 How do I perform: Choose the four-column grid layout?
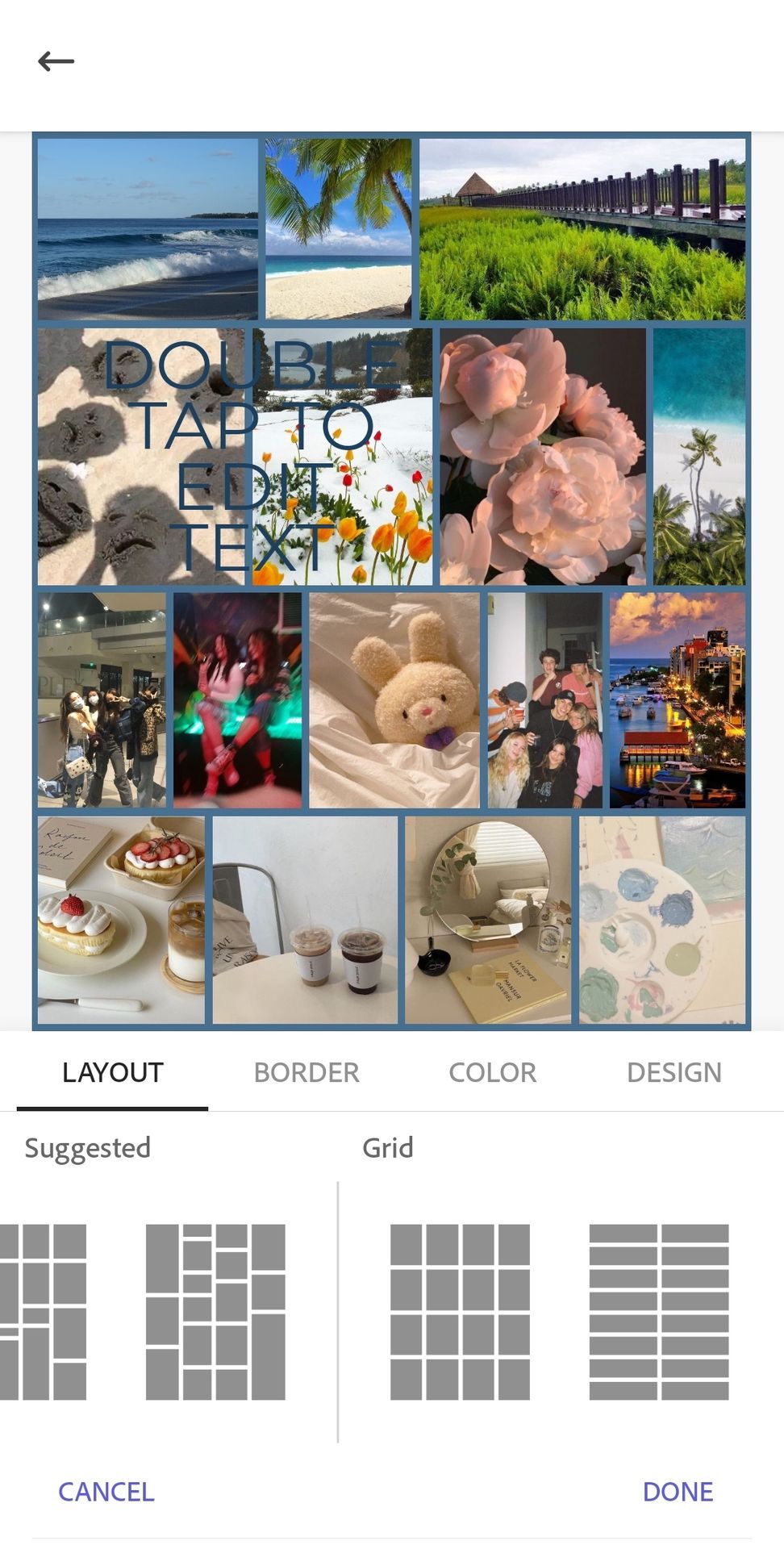tap(460, 1311)
